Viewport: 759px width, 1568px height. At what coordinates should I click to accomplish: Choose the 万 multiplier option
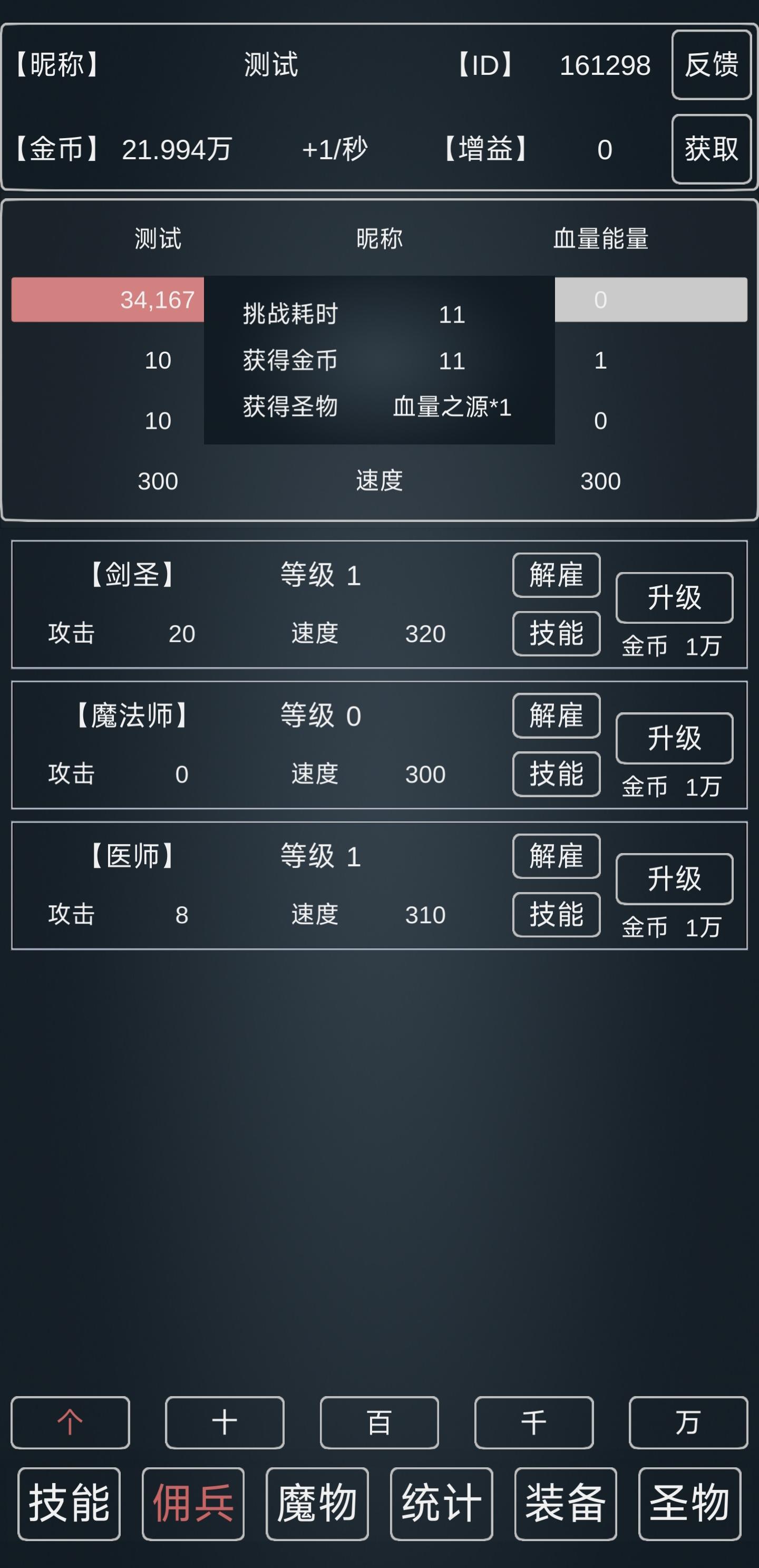click(688, 1422)
